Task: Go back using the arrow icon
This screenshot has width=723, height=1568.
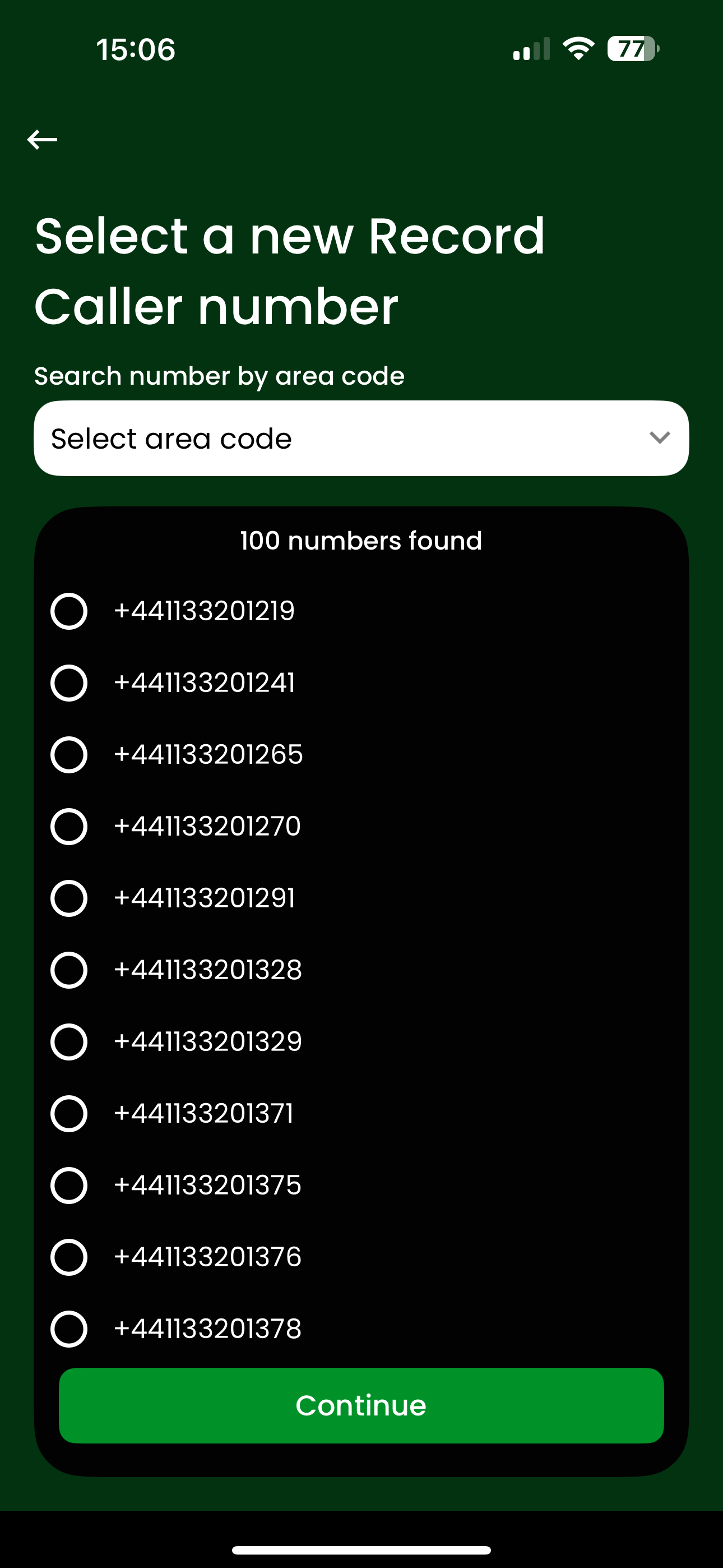Action: click(x=42, y=140)
